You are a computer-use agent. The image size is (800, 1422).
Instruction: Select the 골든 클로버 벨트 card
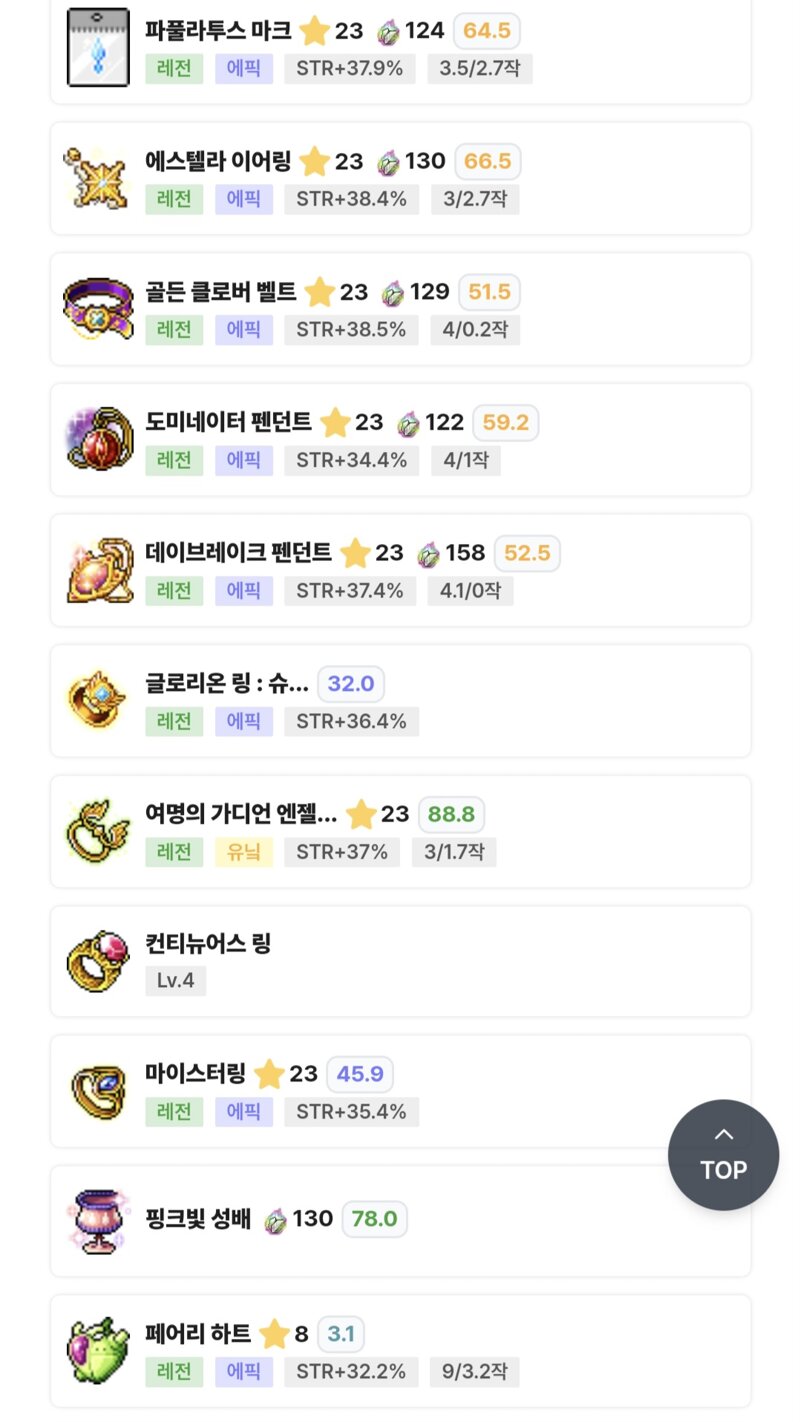[x=400, y=309]
